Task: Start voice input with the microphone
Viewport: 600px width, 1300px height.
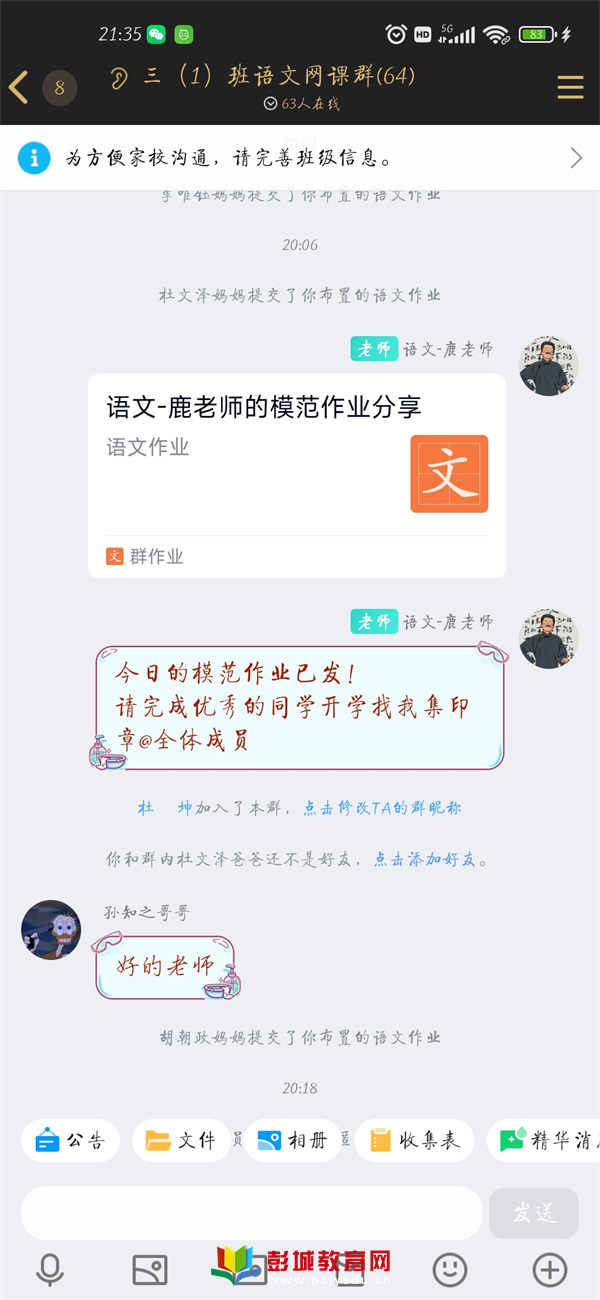Action: point(50,1270)
